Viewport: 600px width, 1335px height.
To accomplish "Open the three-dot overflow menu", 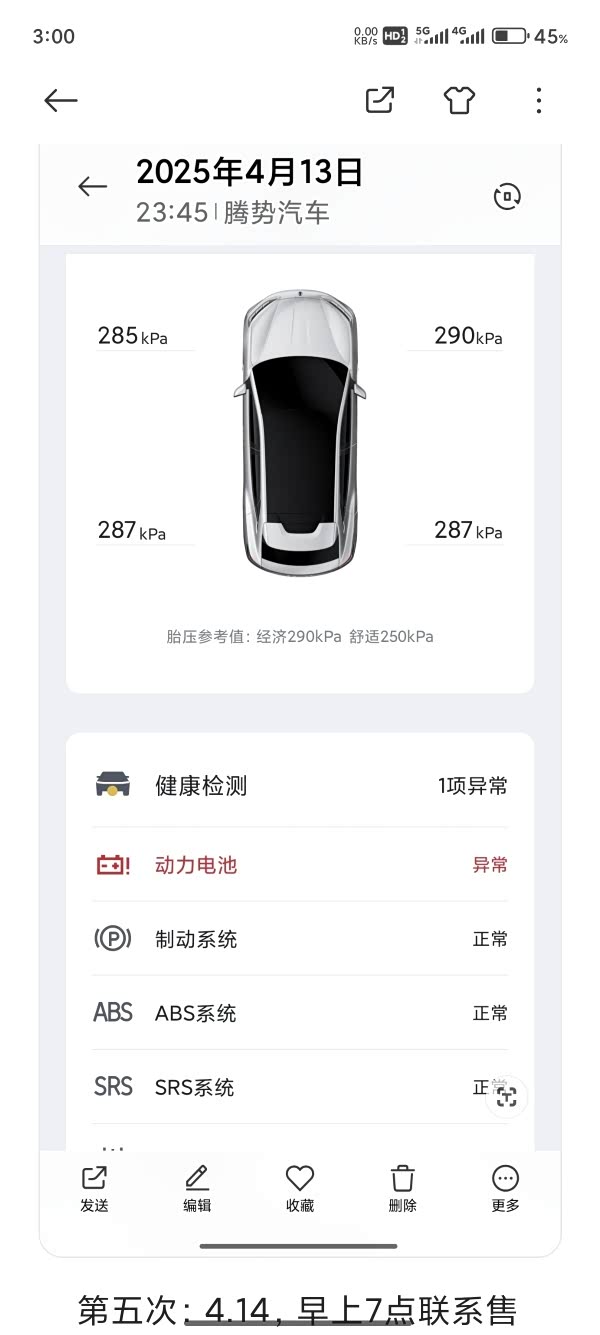I will point(539,100).
